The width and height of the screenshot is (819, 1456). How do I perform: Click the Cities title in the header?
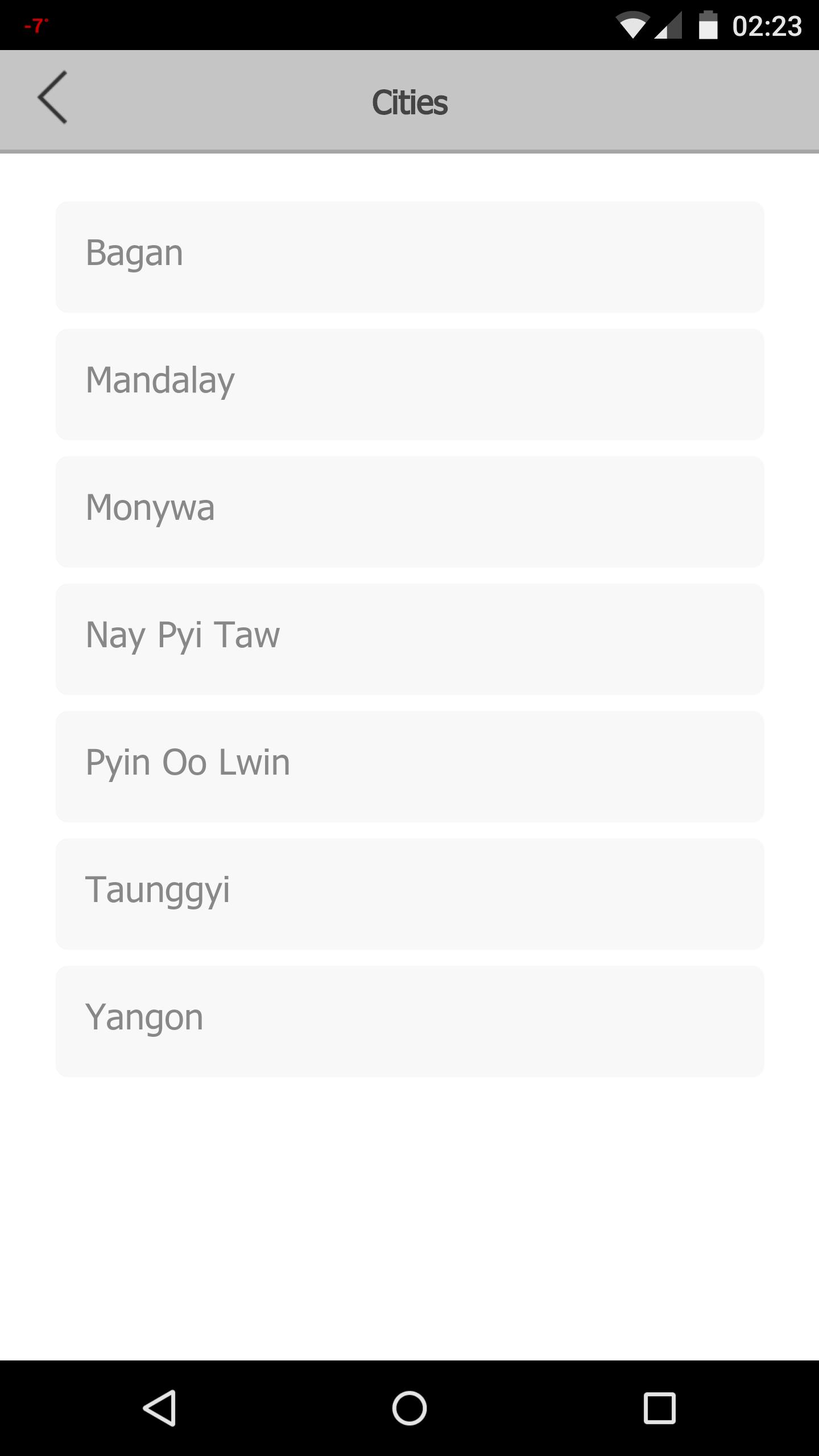pyautogui.click(x=409, y=101)
